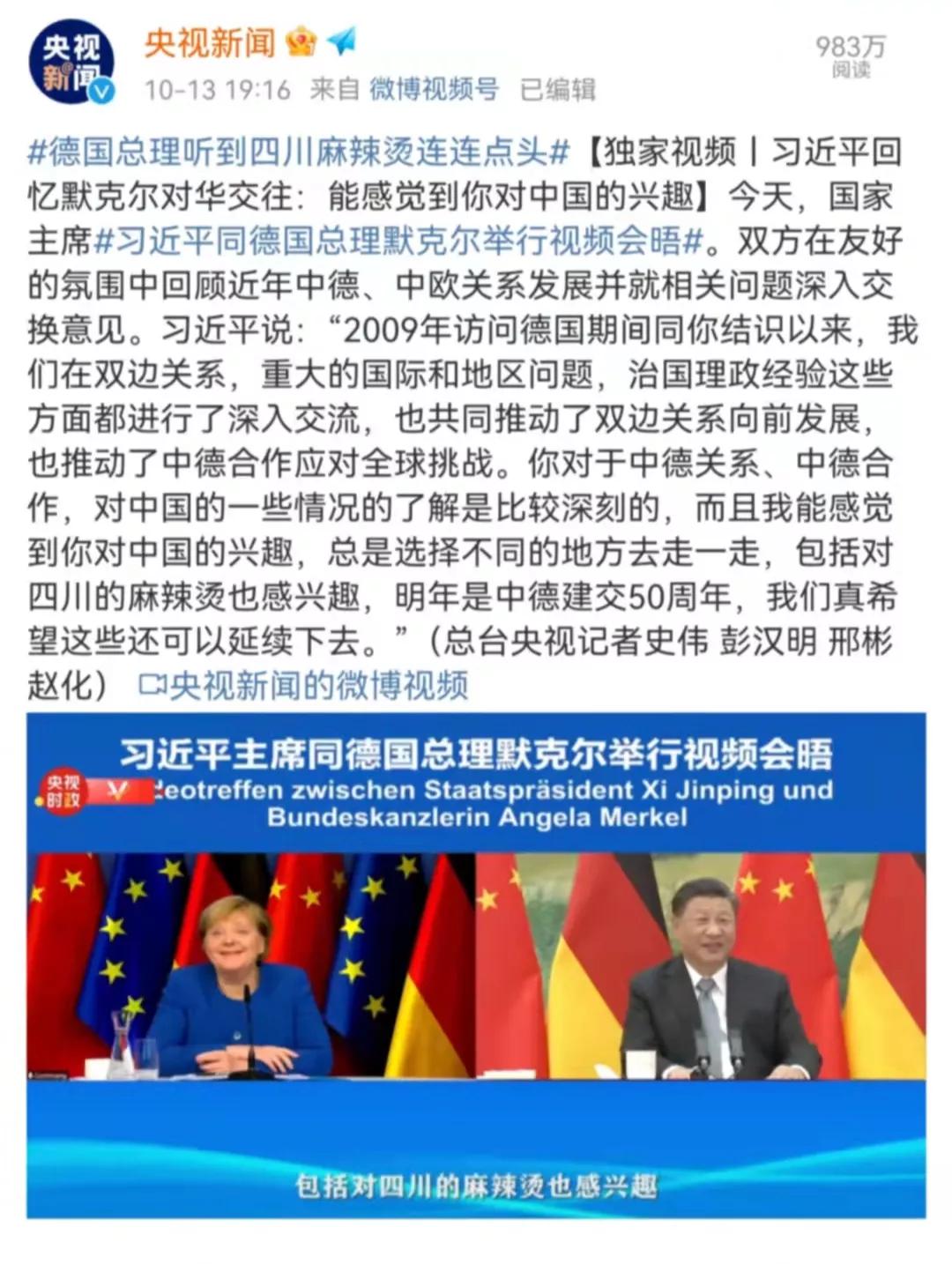This screenshot has height=1264, width=952.
Task: Open the 微博视频号 source link
Action: (x=434, y=89)
